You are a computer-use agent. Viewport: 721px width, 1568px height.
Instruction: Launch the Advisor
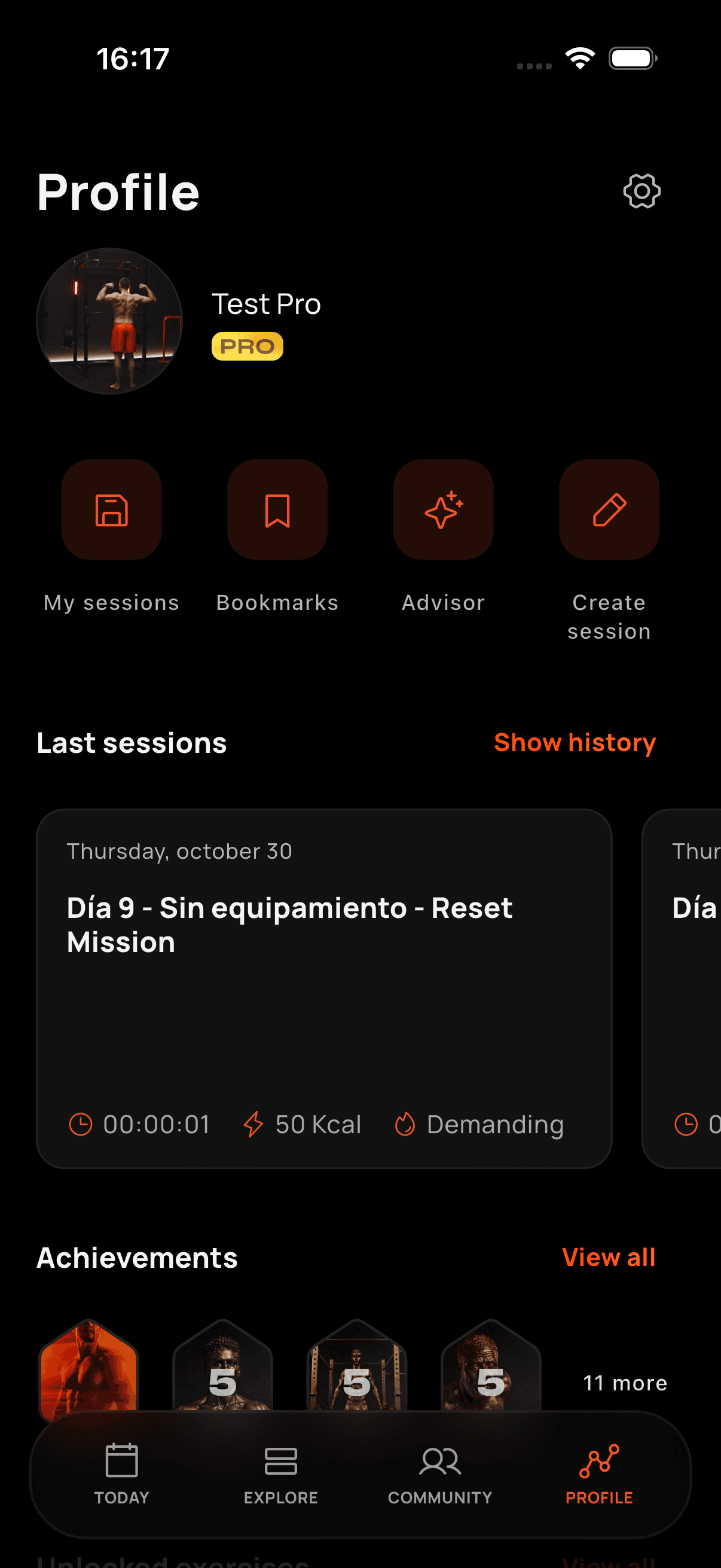pyautogui.click(x=443, y=510)
